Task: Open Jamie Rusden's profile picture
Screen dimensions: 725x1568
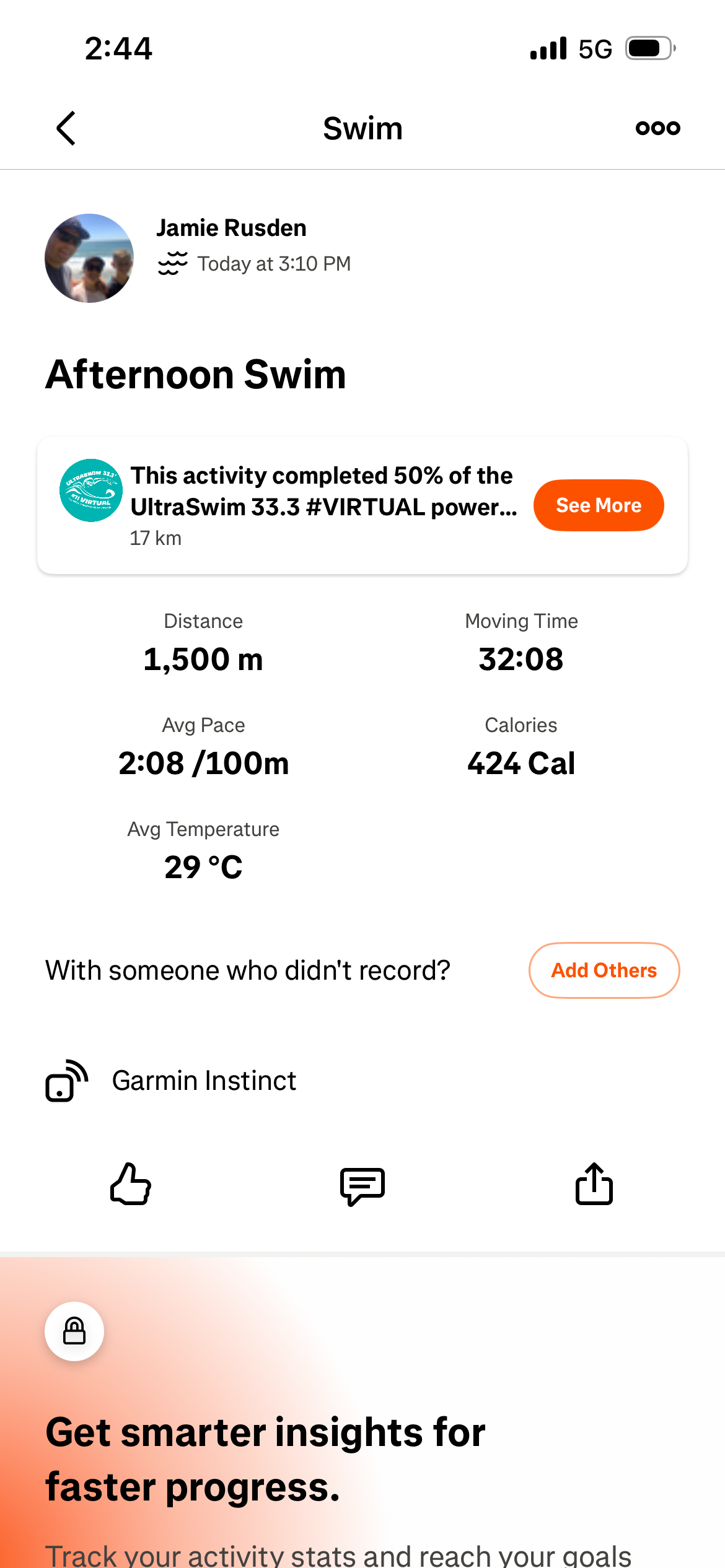Action: point(89,258)
